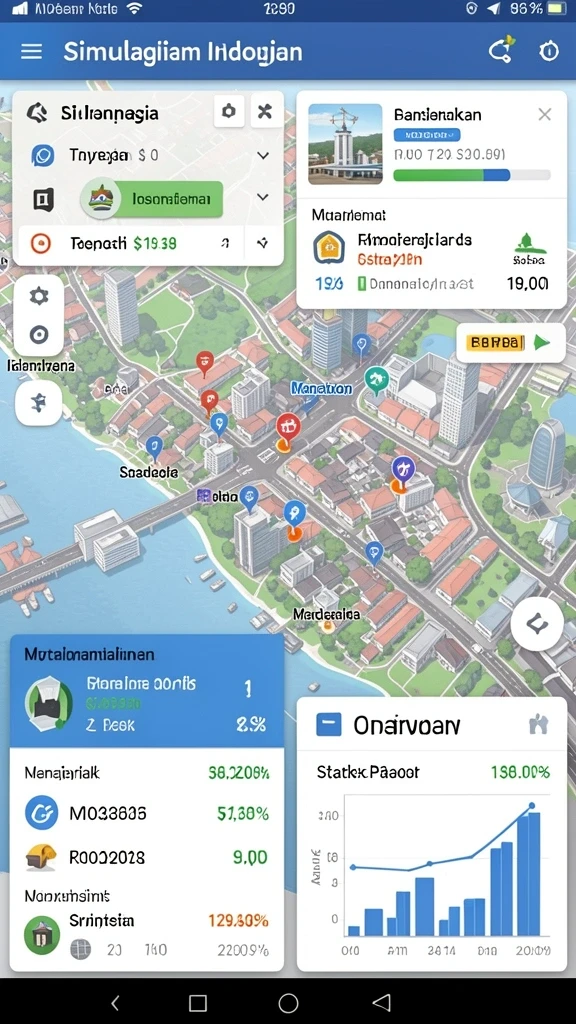The height and width of the screenshot is (1024, 576).
Task: Dismiss the Bansienakan card
Action: pyautogui.click(x=545, y=115)
